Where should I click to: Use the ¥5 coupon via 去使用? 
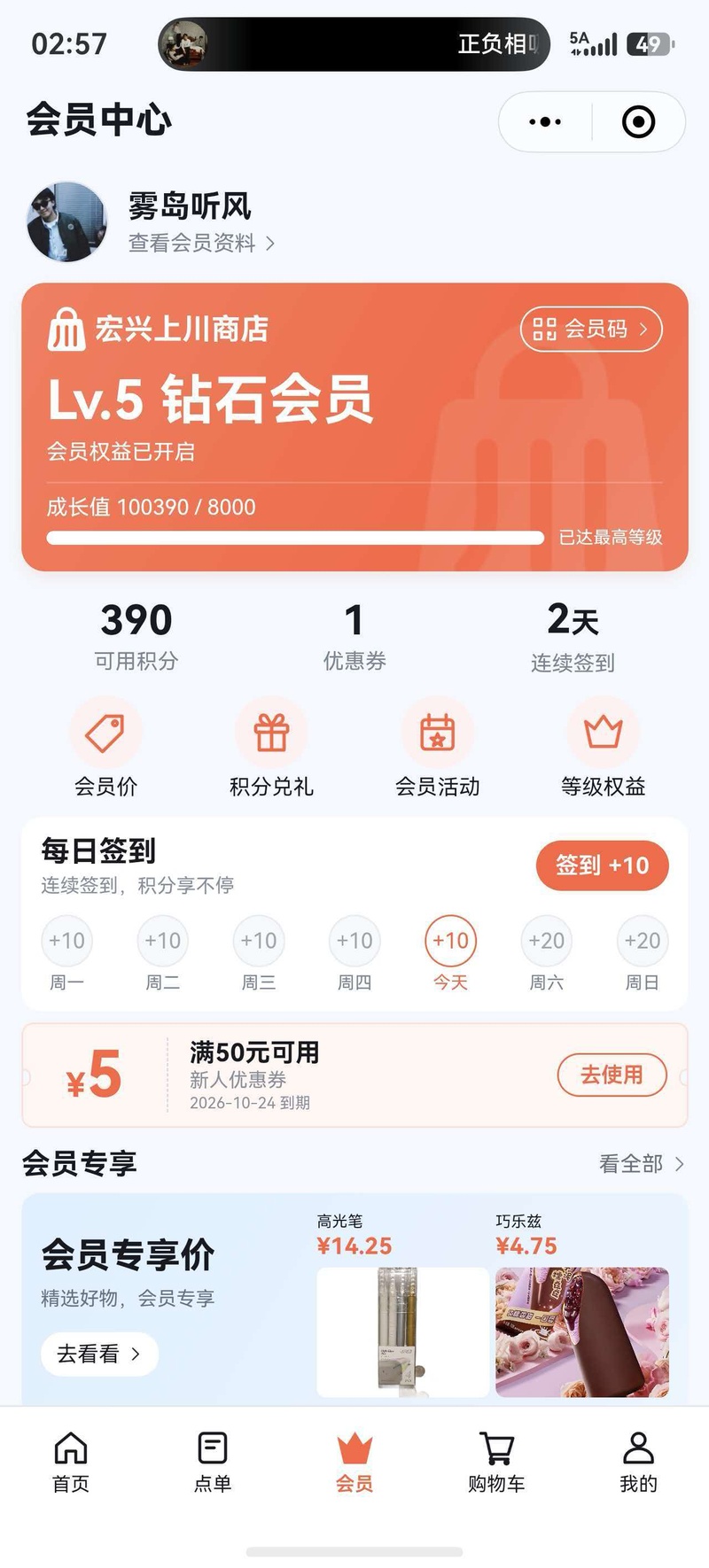click(x=612, y=1075)
